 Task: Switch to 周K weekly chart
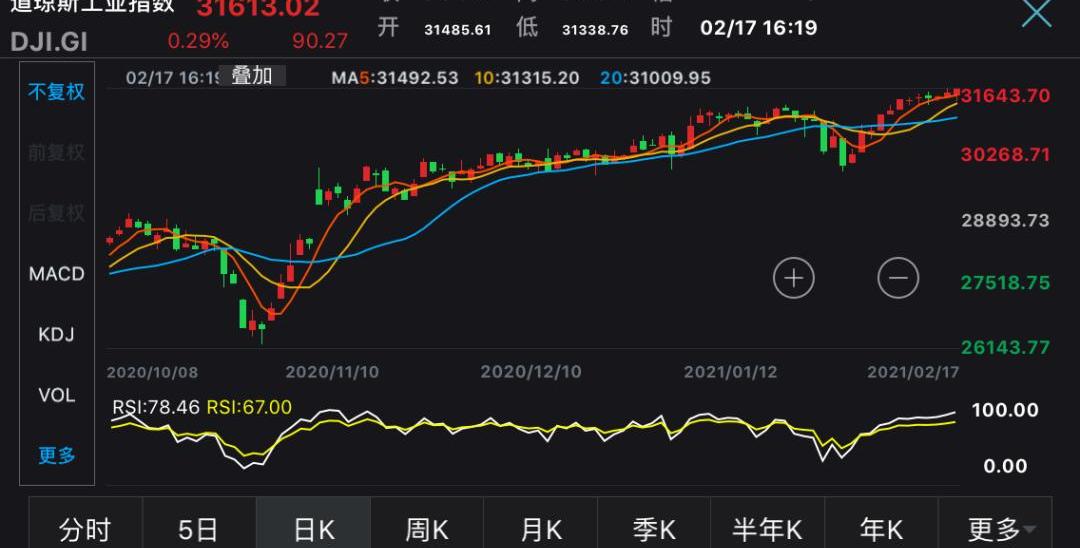[426, 527]
